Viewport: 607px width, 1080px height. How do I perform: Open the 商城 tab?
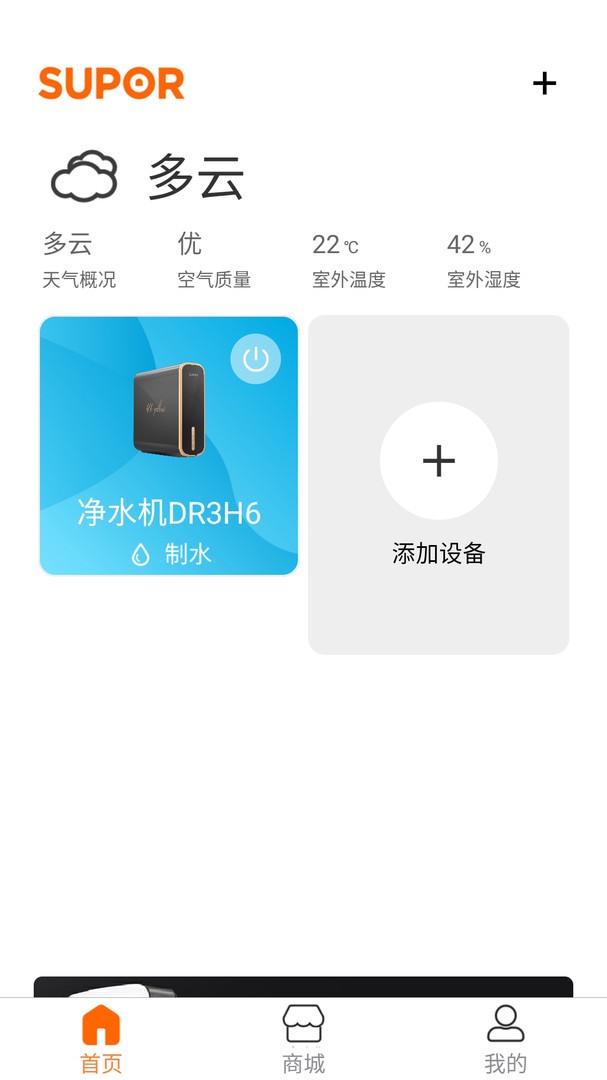tap(303, 1040)
